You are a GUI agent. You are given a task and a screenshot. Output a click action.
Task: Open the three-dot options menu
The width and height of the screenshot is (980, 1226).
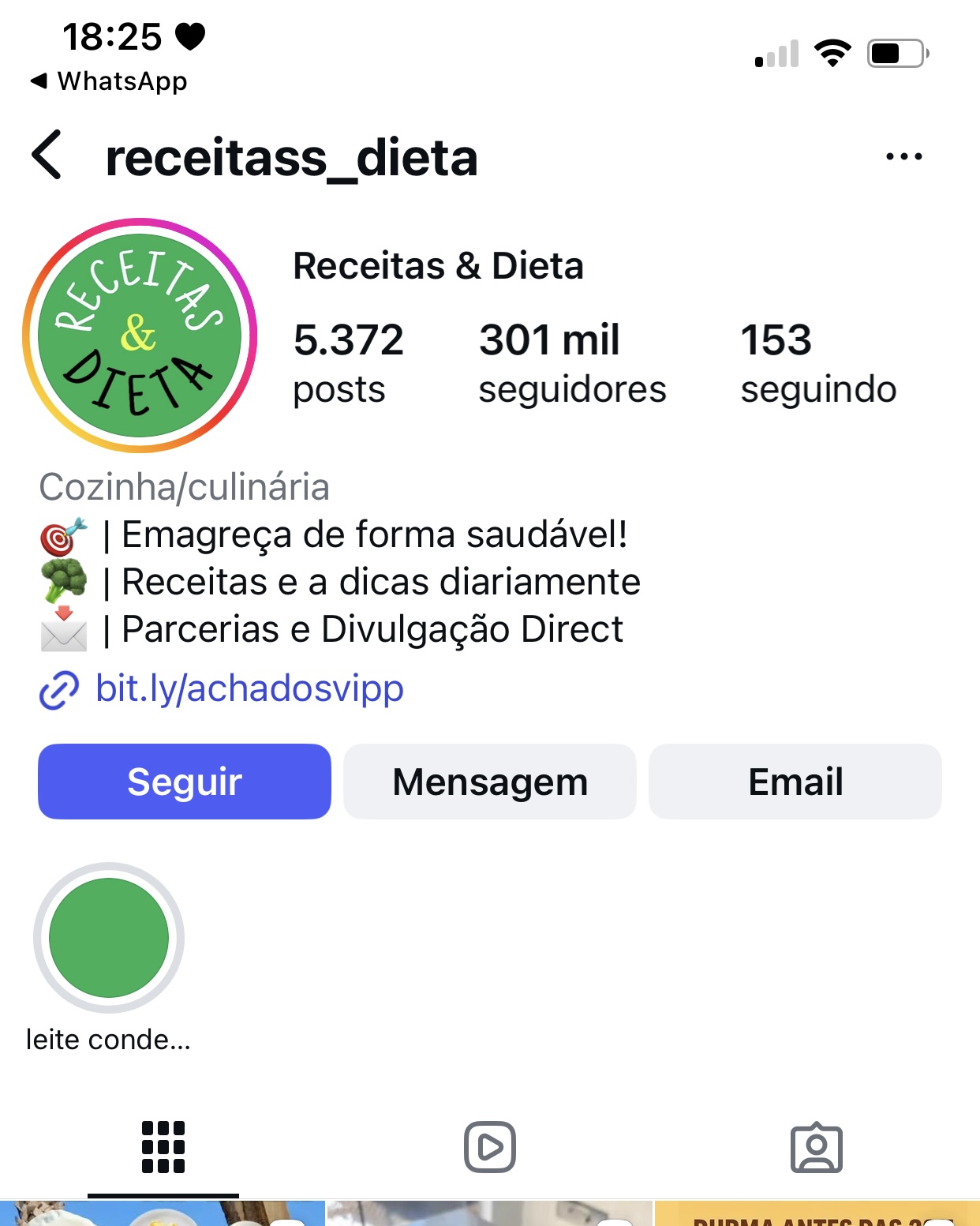(x=904, y=156)
